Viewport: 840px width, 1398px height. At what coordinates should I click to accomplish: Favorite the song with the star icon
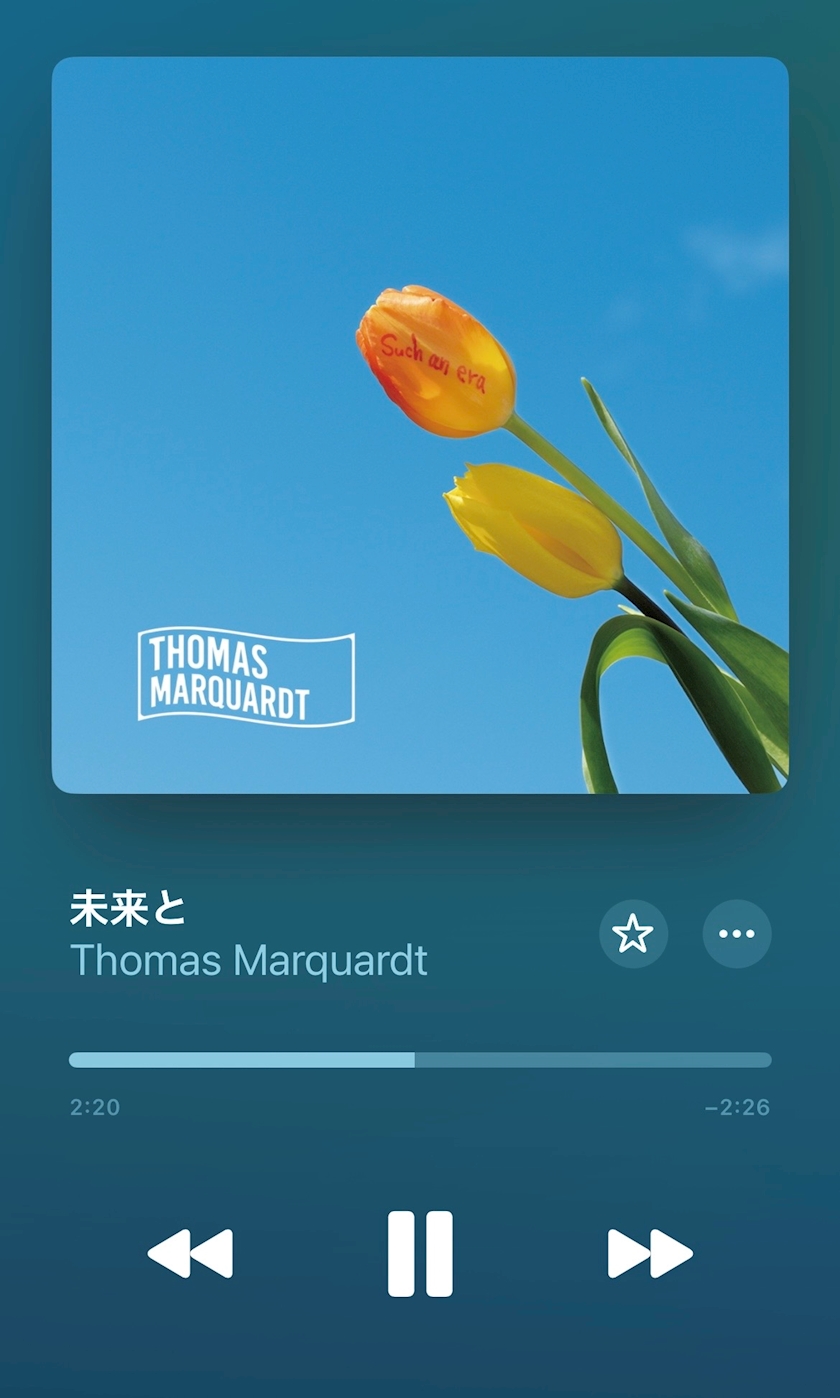click(633, 934)
